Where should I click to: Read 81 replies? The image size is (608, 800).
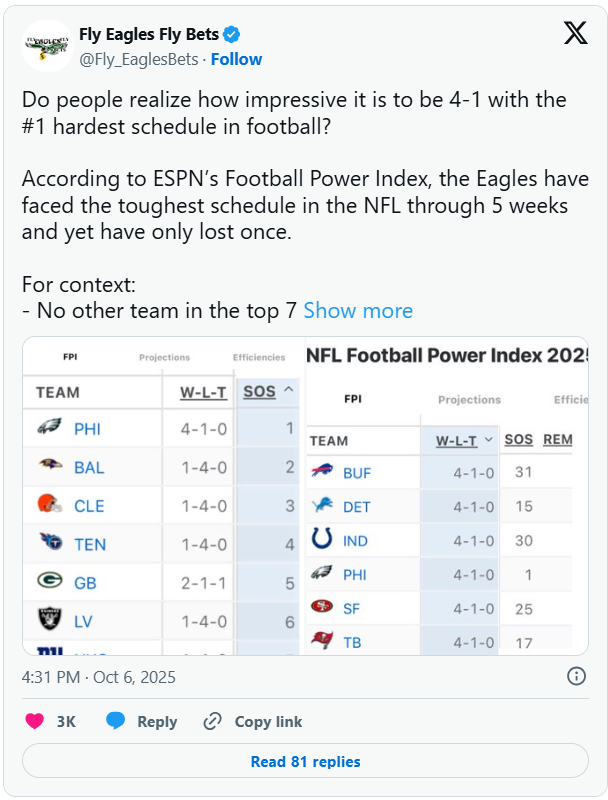pos(304,761)
